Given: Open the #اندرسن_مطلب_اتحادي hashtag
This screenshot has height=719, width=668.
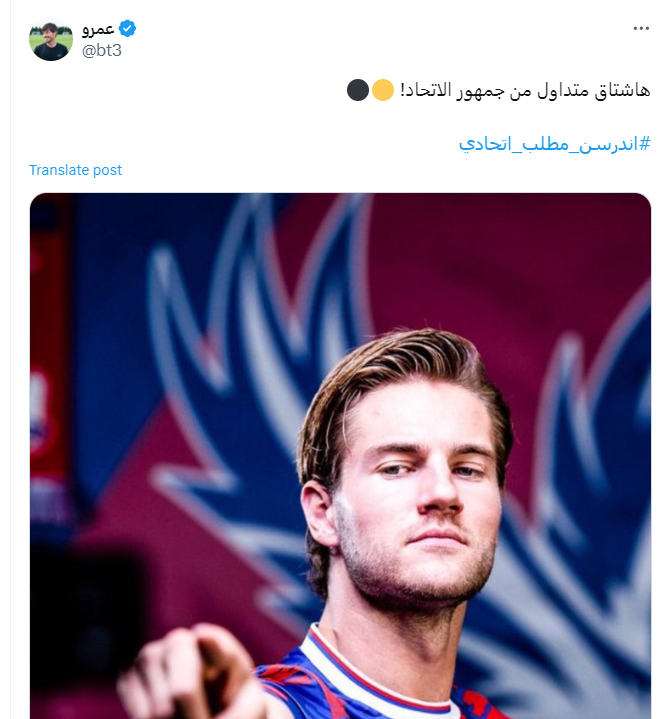Looking at the screenshot, I should click(x=554, y=143).
